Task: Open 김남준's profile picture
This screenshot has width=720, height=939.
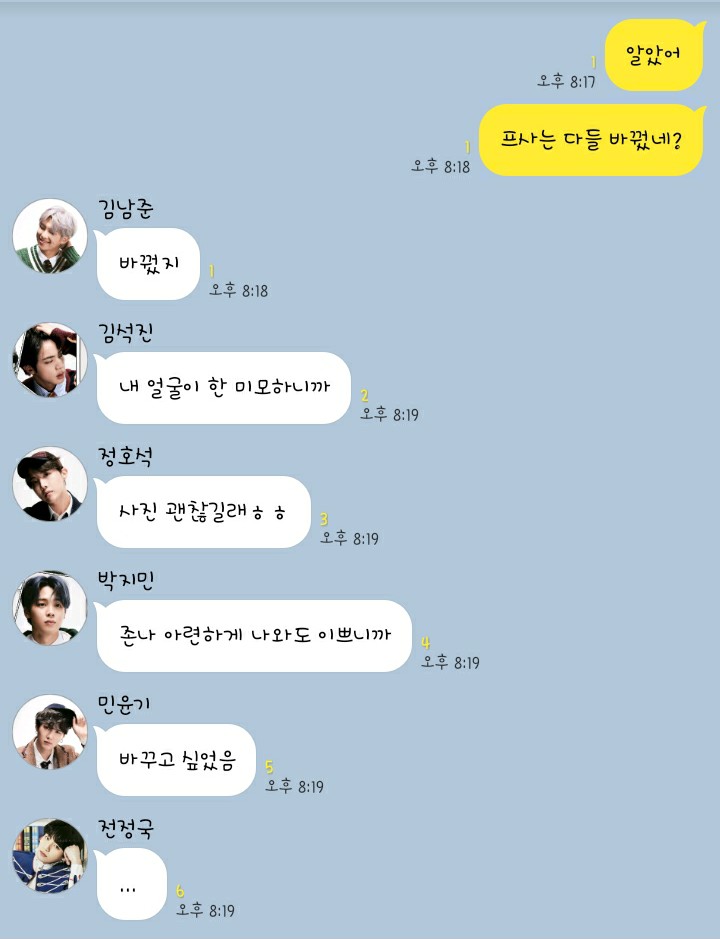Action: (50, 236)
